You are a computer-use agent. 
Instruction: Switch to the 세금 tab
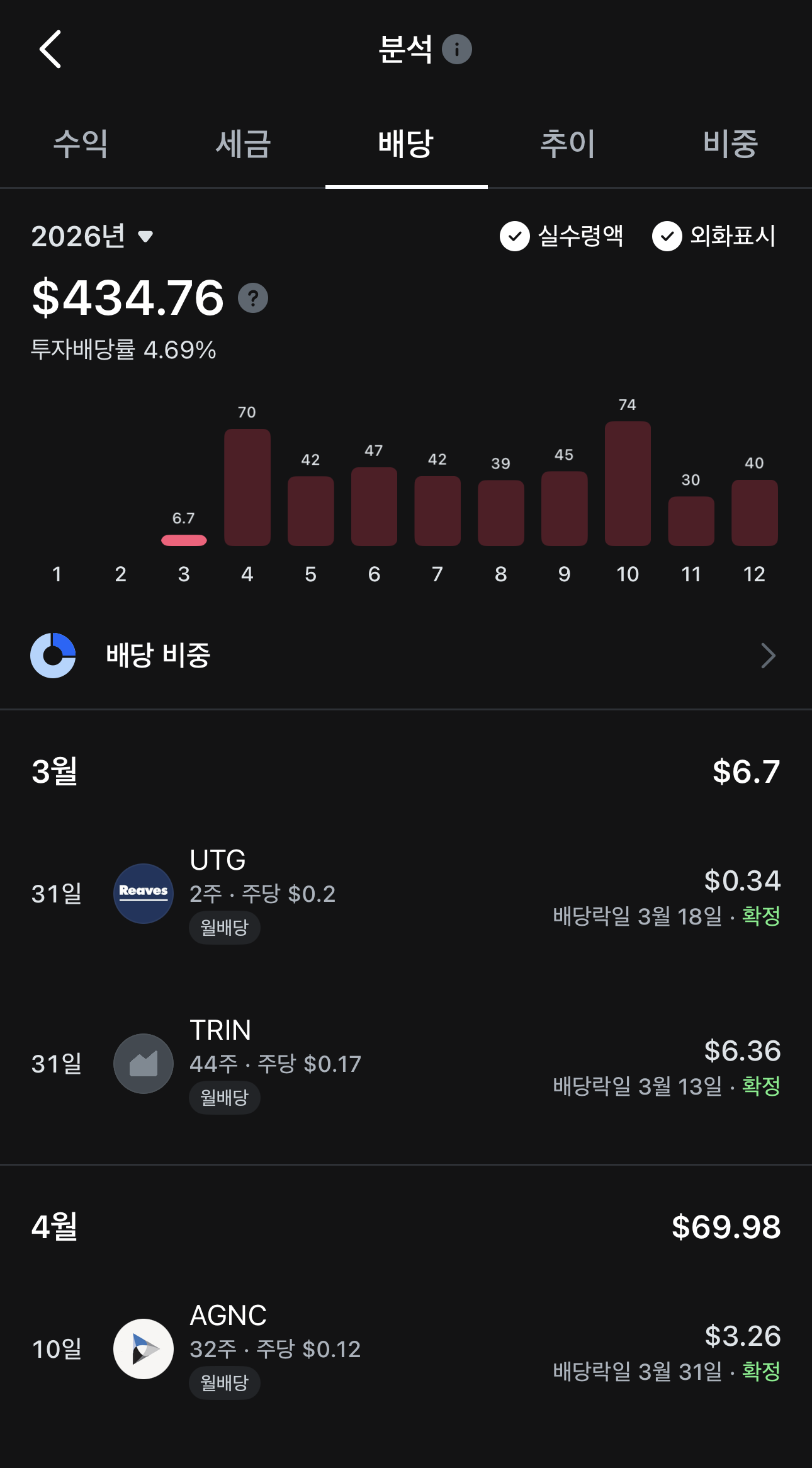coord(244,144)
